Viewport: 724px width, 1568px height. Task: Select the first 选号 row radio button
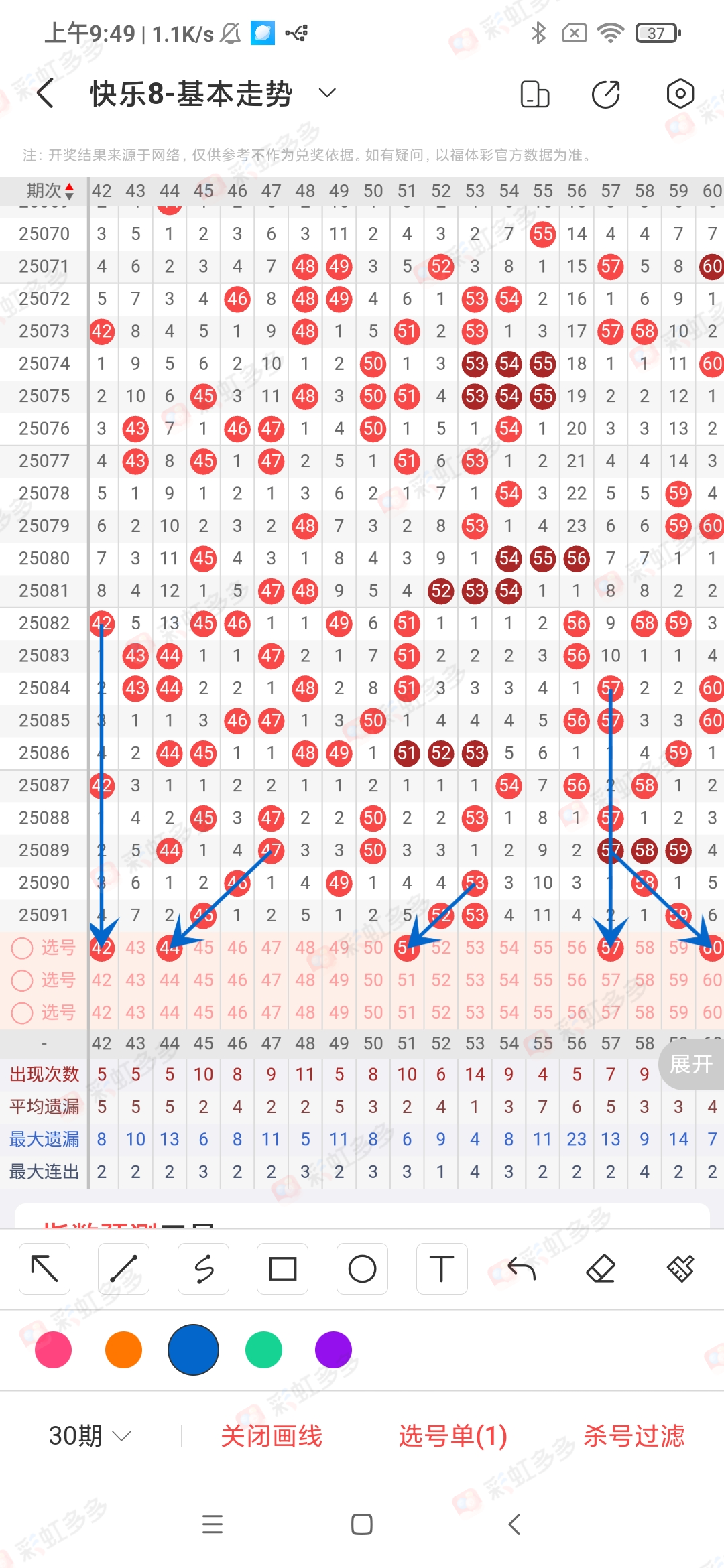tap(22, 948)
